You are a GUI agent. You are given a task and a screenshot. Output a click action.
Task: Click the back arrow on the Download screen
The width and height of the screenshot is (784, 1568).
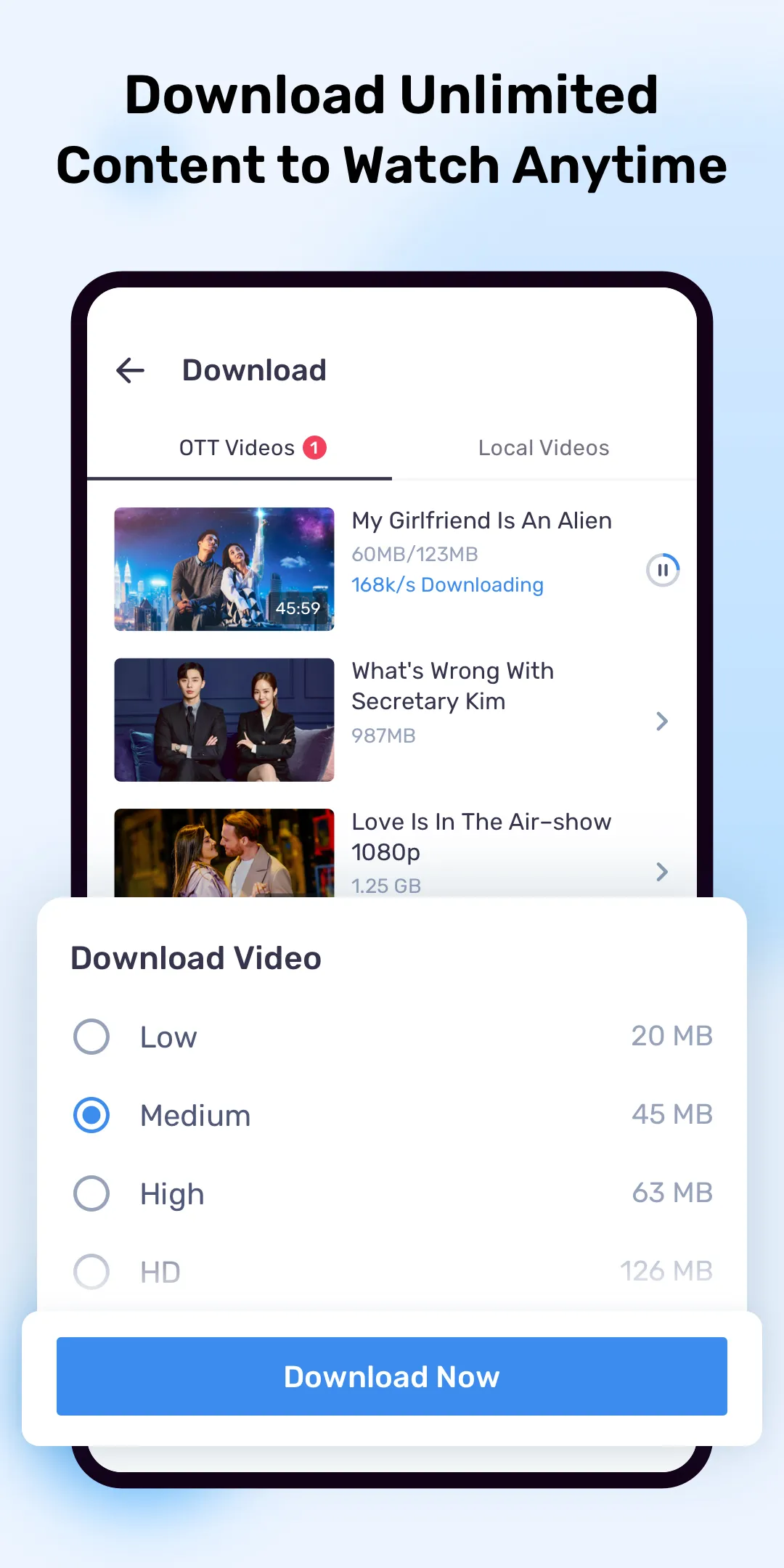[131, 370]
